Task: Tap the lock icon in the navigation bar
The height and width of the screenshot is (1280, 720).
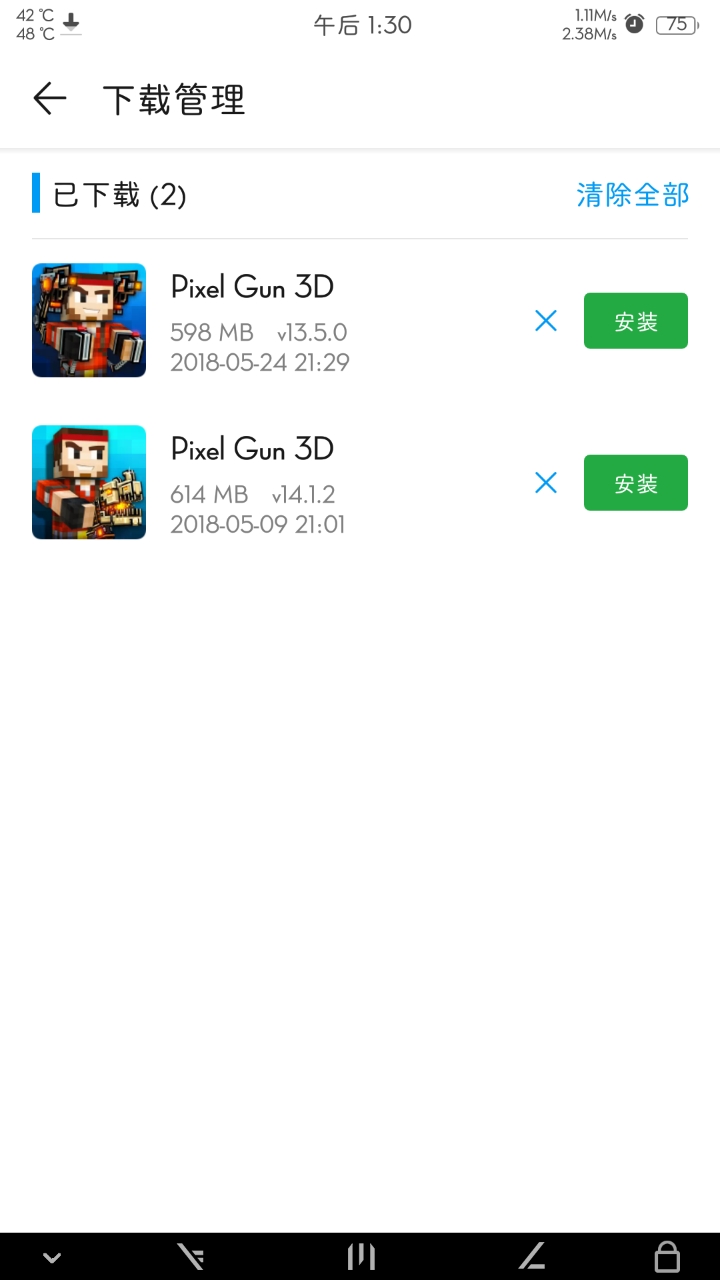Action: pyautogui.click(x=667, y=1256)
